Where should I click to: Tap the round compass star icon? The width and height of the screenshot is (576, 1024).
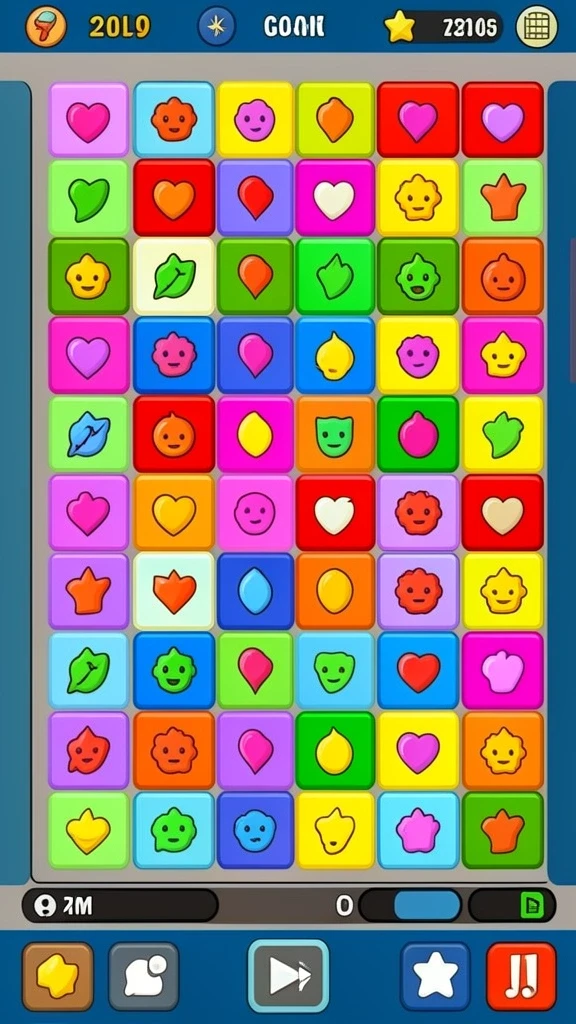pyautogui.click(x=217, y=27)
